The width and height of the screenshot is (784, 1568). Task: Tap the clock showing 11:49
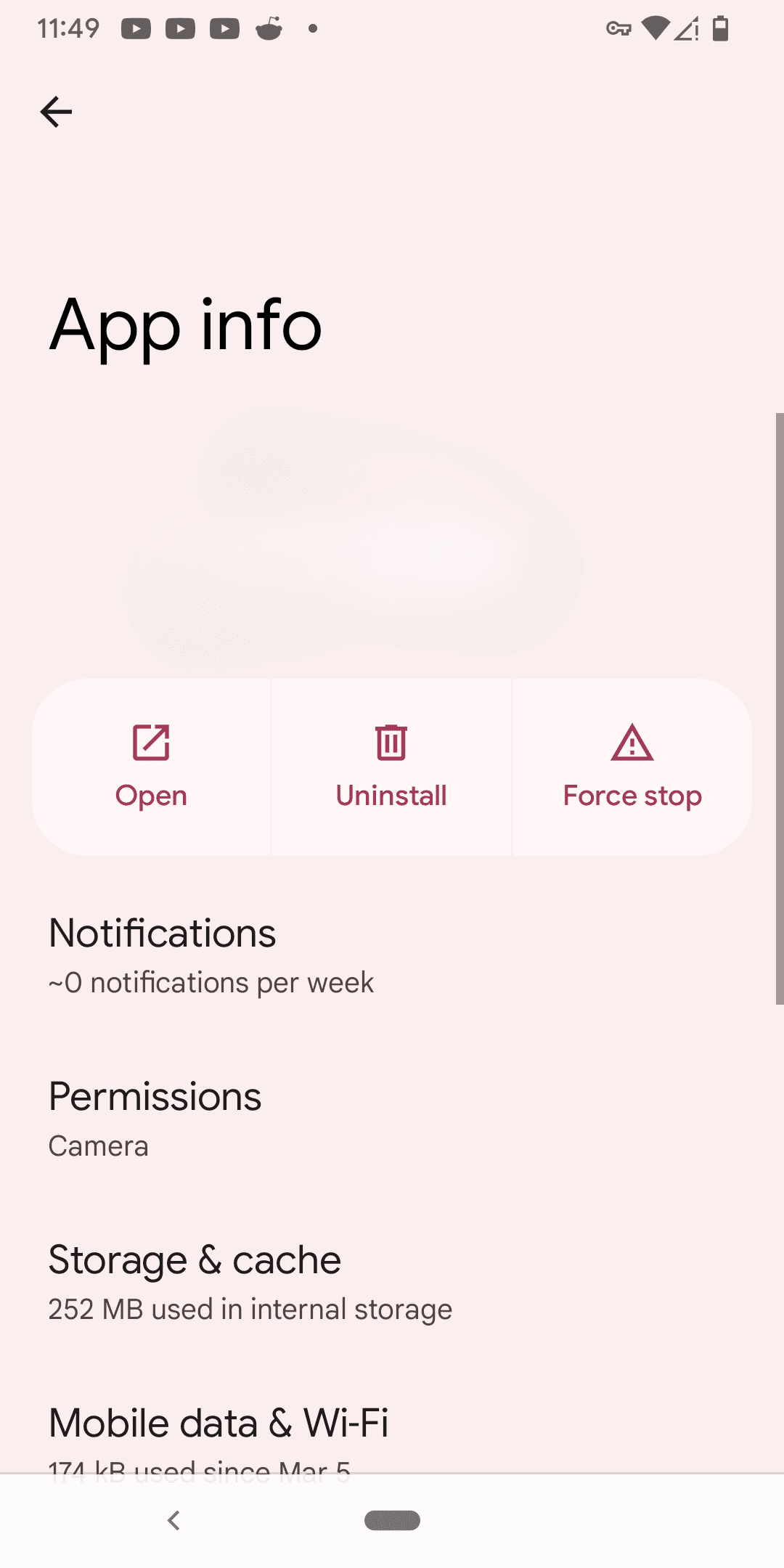pos(69,28)
